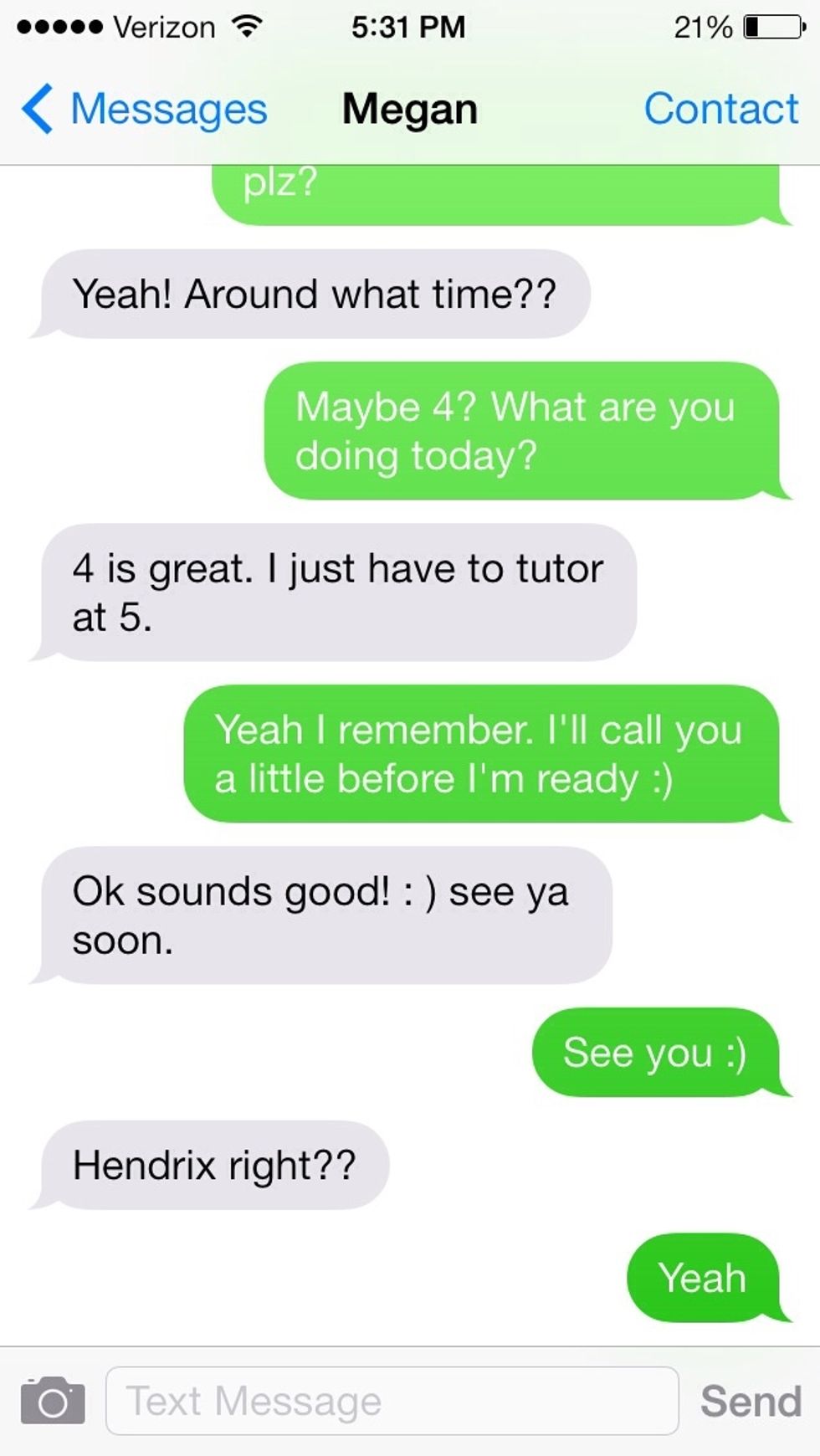Go back to the Messages list

(144, 110)
